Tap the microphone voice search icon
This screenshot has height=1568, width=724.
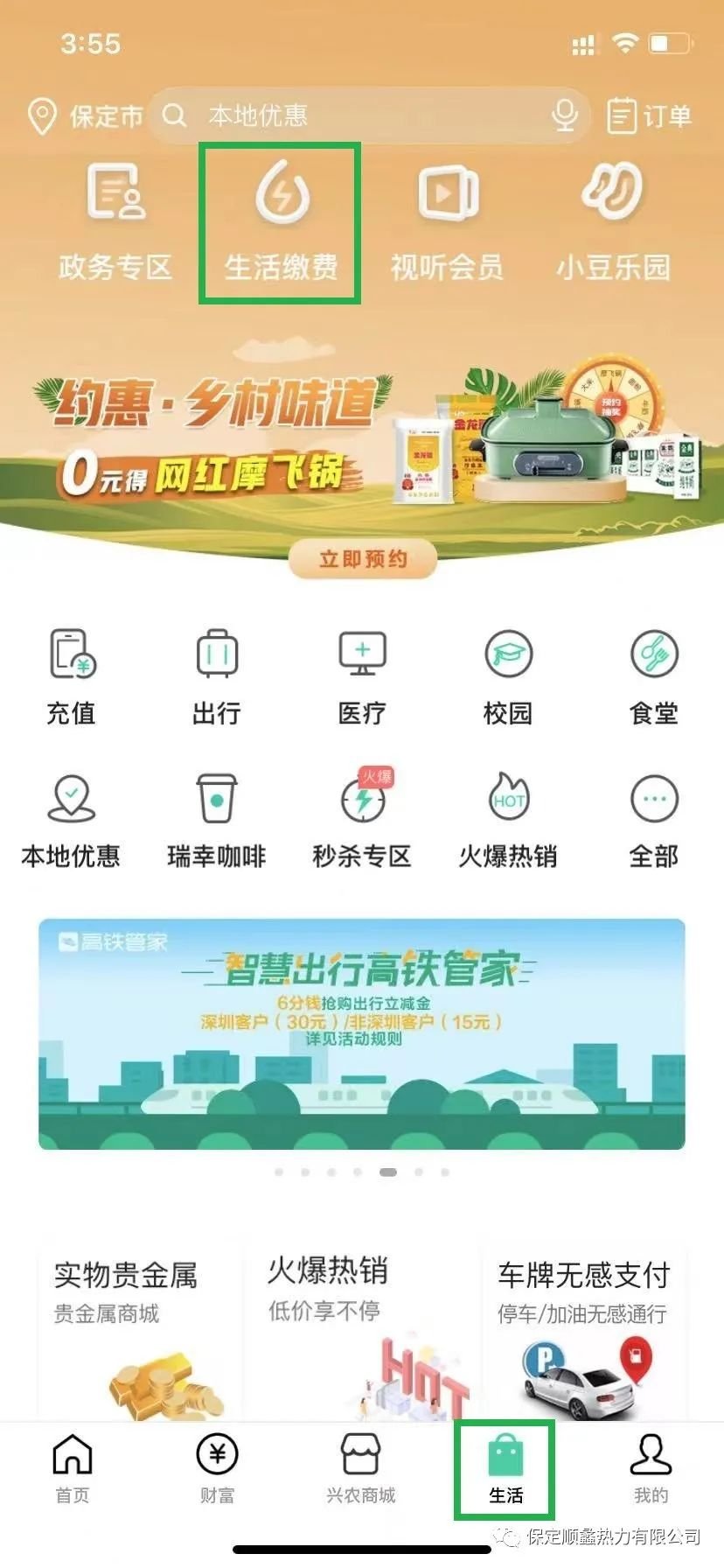tap(565, 115)
